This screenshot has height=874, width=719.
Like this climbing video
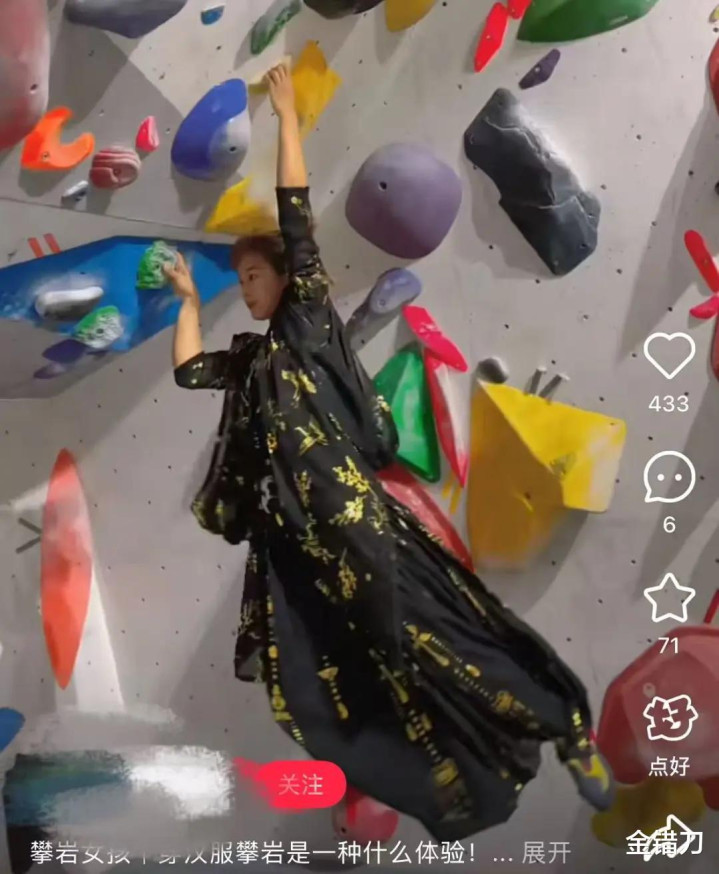[668, 356]
